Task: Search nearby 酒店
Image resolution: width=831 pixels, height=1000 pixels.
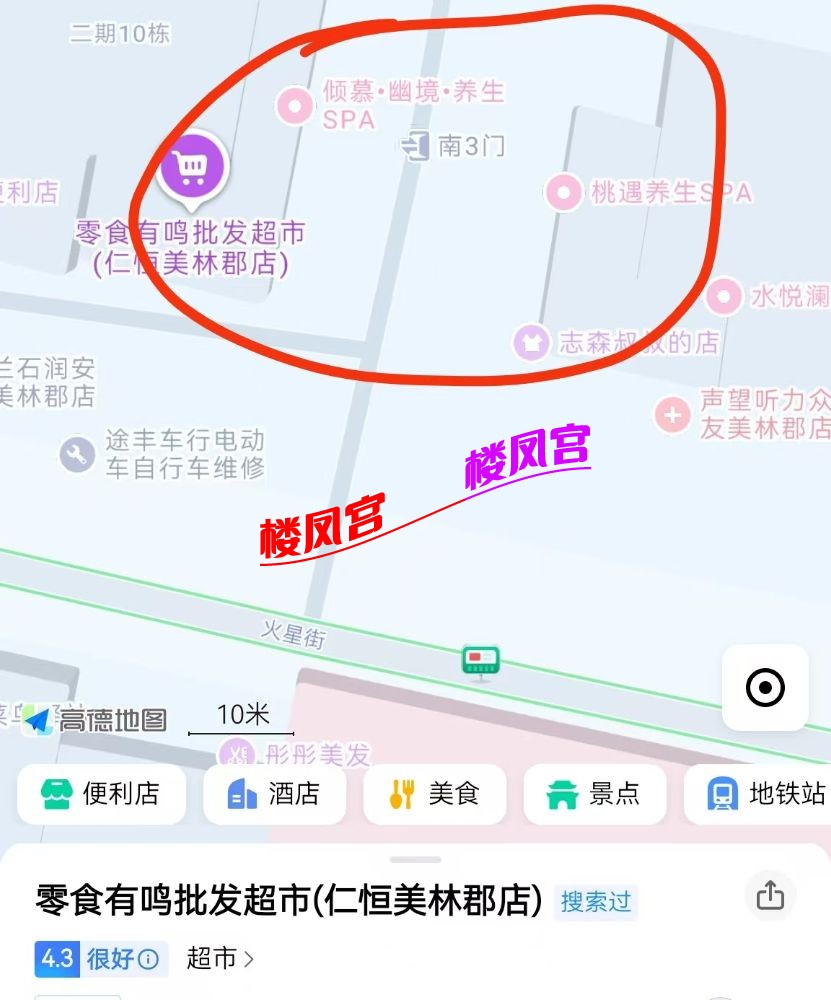Action: pyautogui.click(x=274, y=794)
